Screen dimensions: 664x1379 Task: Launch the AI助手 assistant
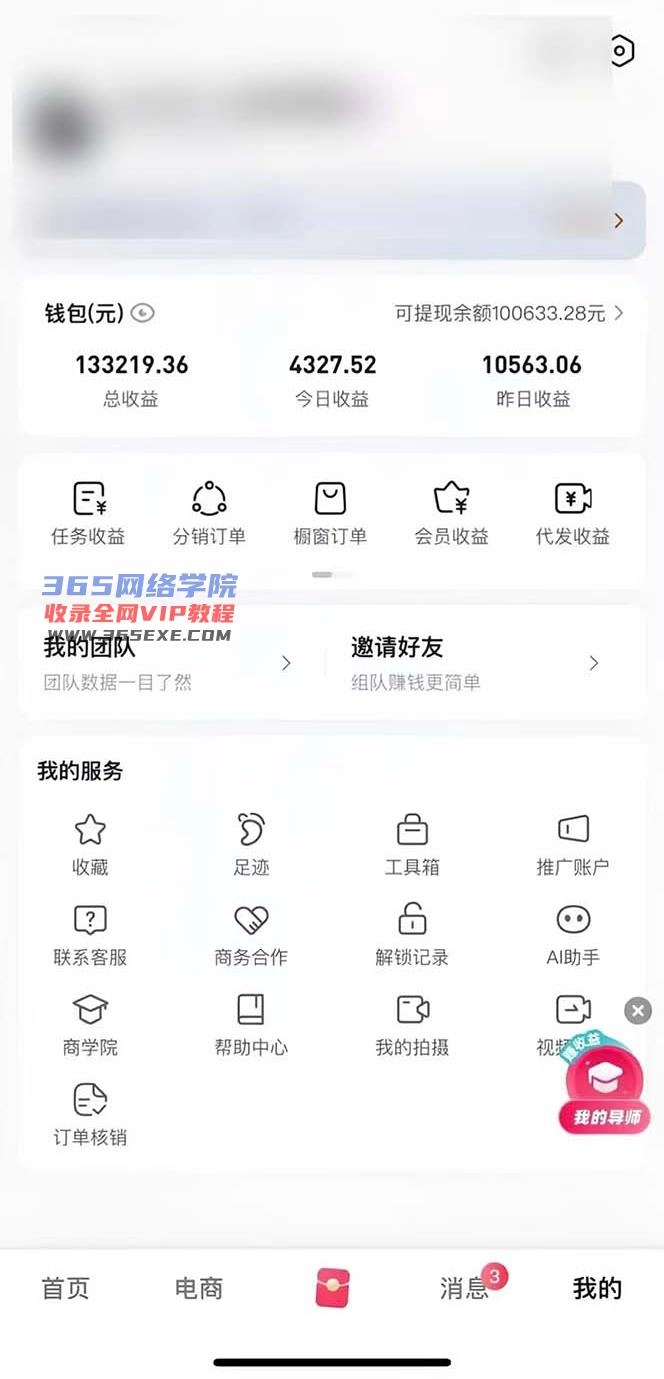[x=573, y=934]
